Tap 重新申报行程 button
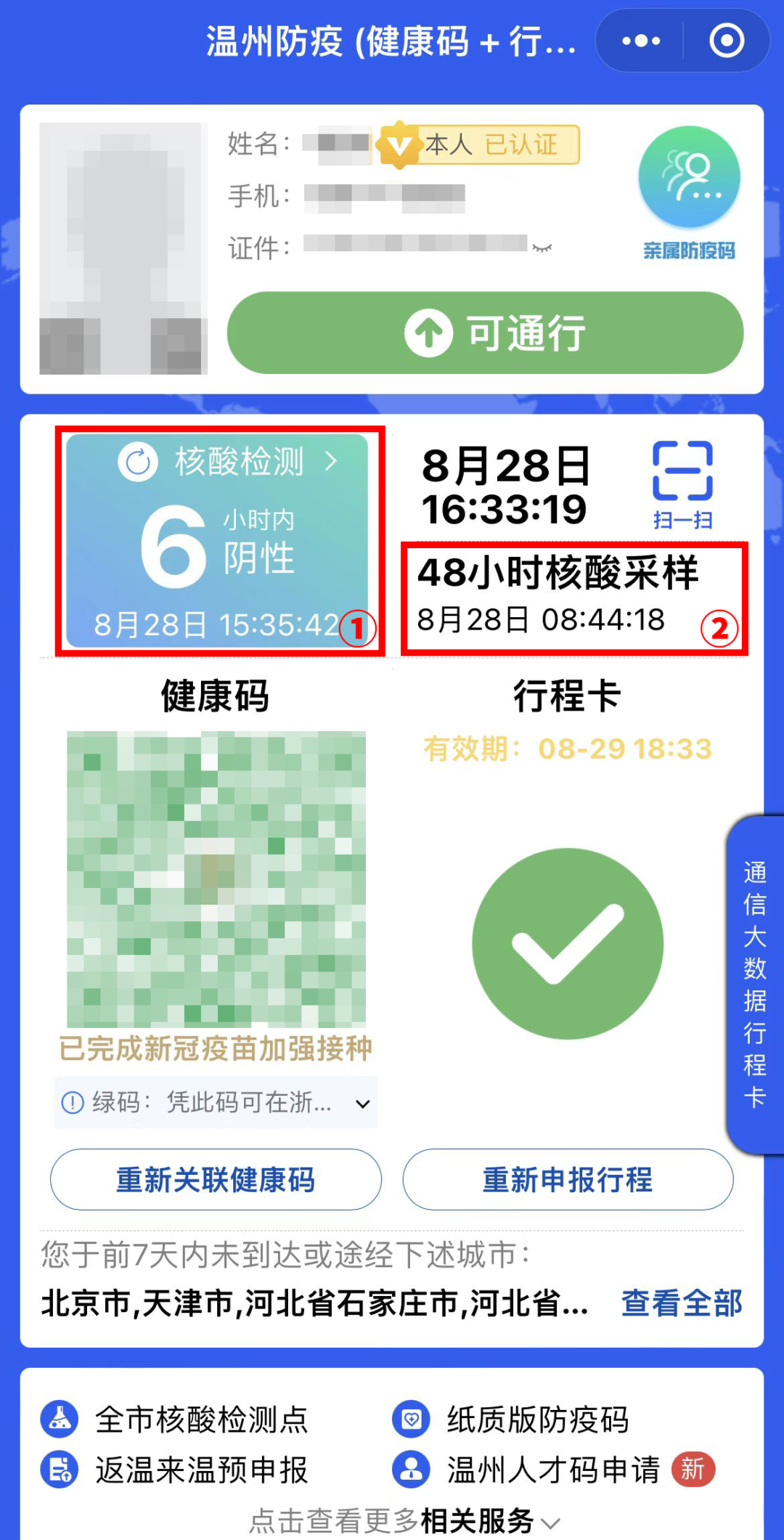 tap(568, 1179)
